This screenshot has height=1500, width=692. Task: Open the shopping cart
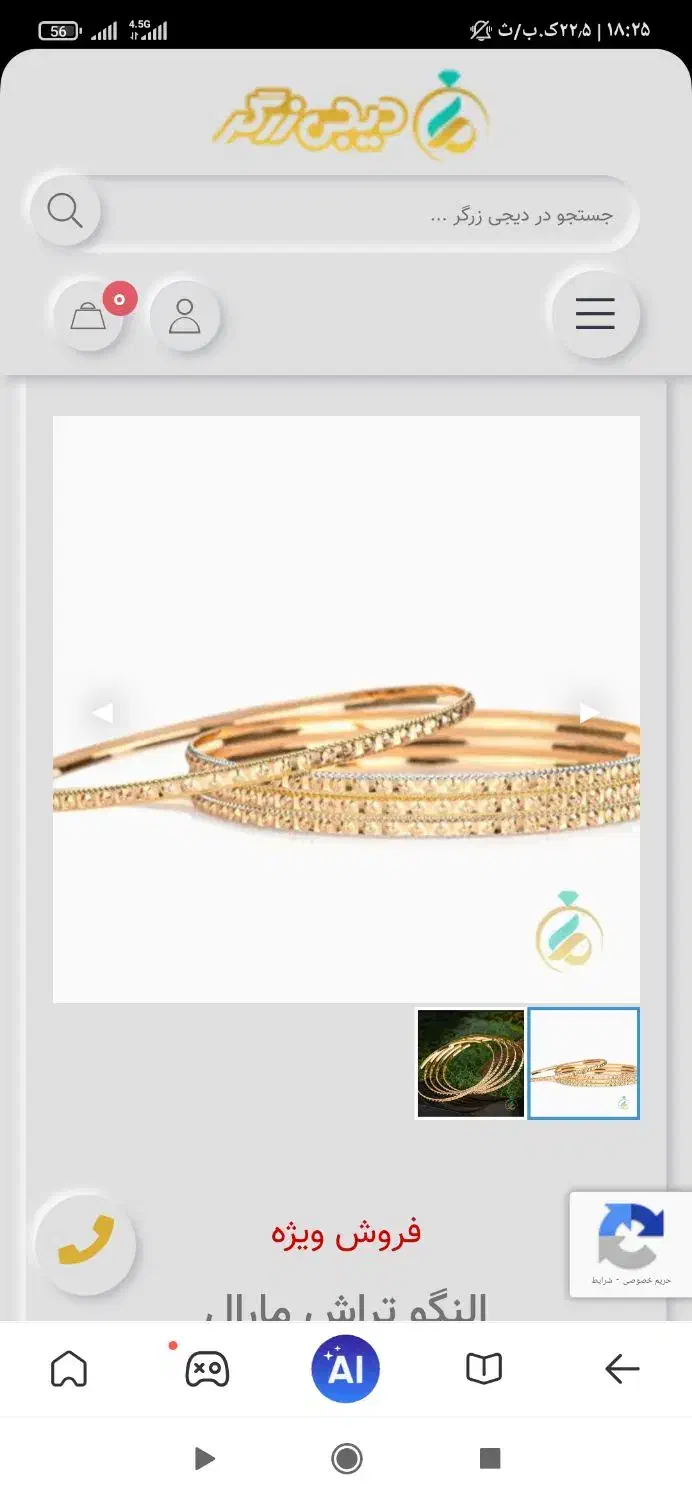(88, 317)
